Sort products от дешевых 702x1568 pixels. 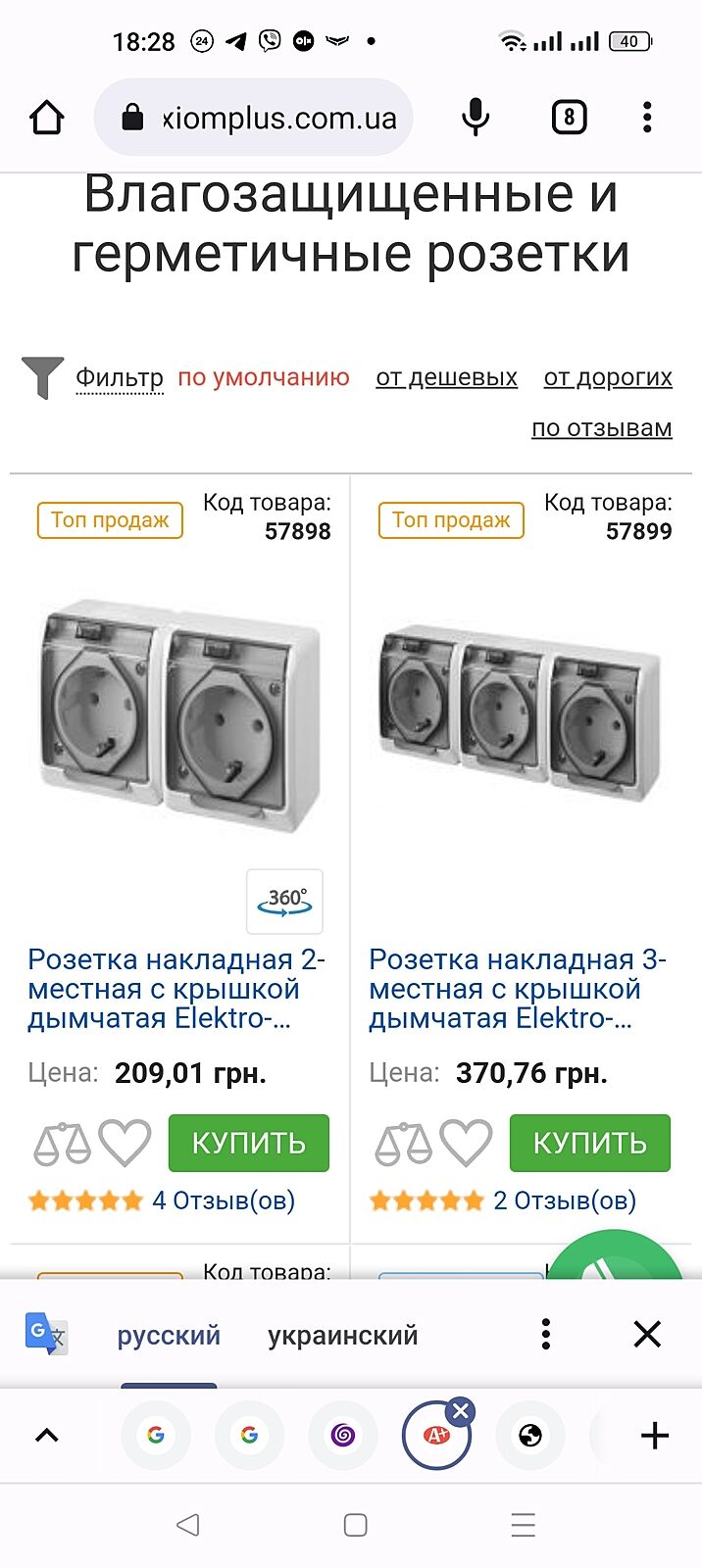(446, 377)
